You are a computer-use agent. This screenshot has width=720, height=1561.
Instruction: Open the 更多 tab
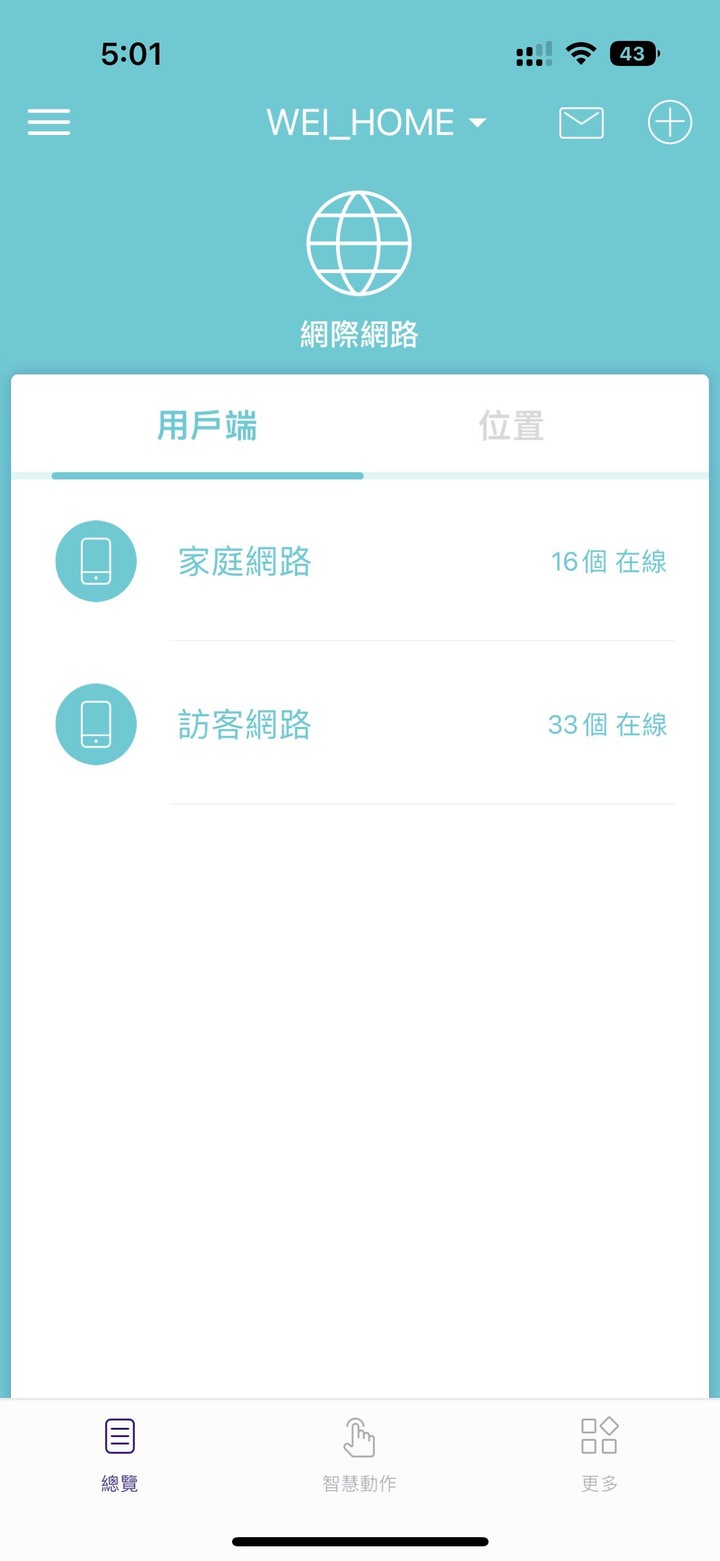click(x=599, y=1454)
